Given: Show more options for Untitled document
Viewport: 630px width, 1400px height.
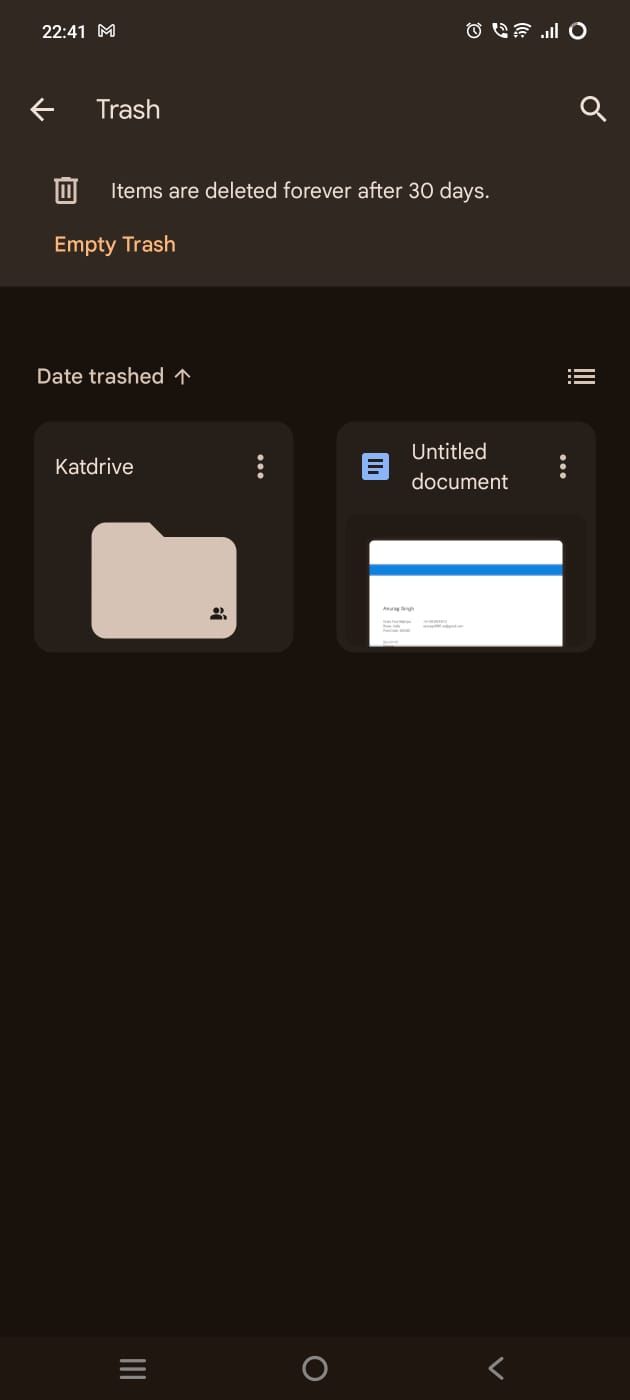Looking at the screenshot, I should (563, 467).
